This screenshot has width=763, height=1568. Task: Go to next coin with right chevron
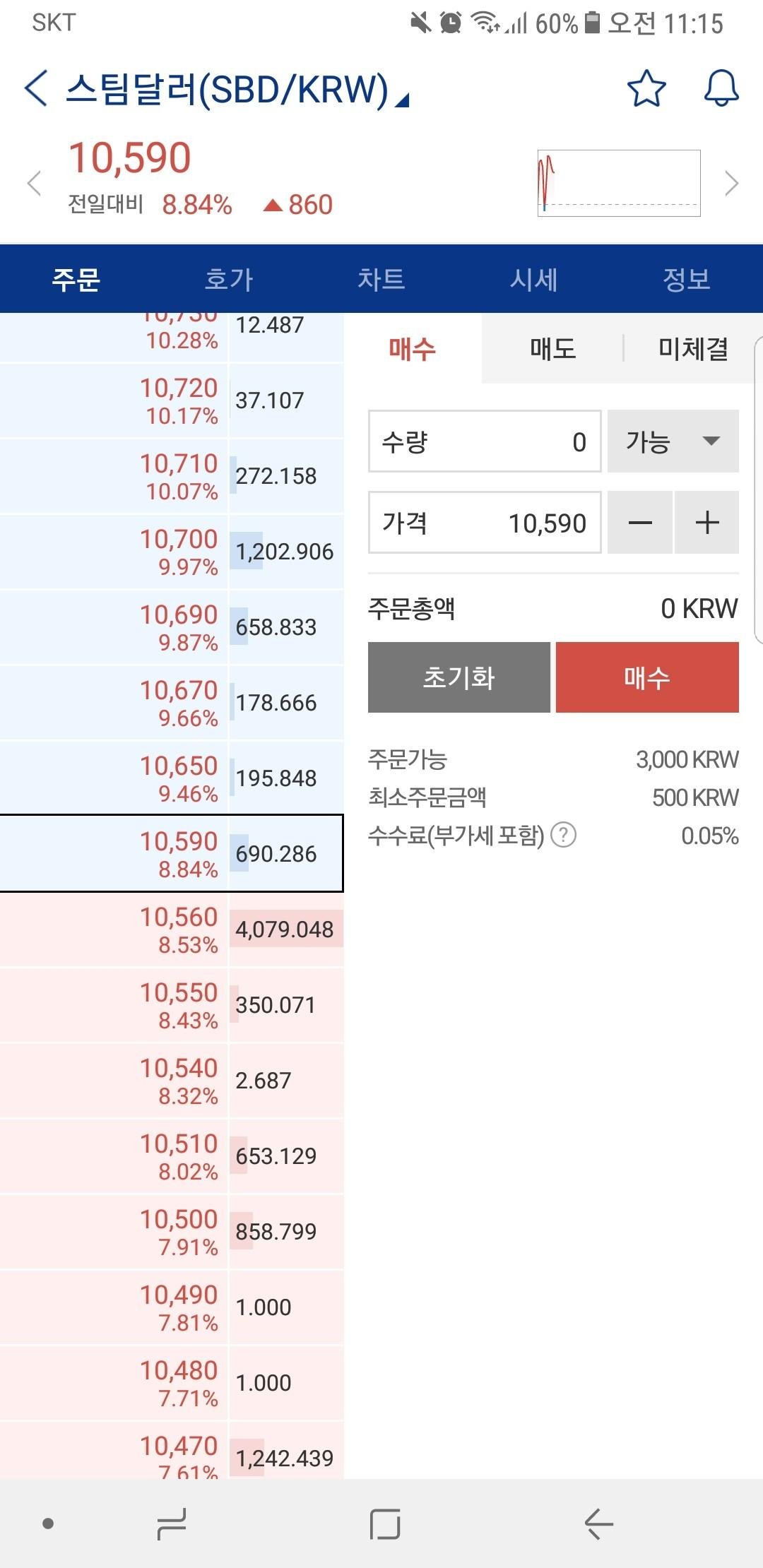732,184
